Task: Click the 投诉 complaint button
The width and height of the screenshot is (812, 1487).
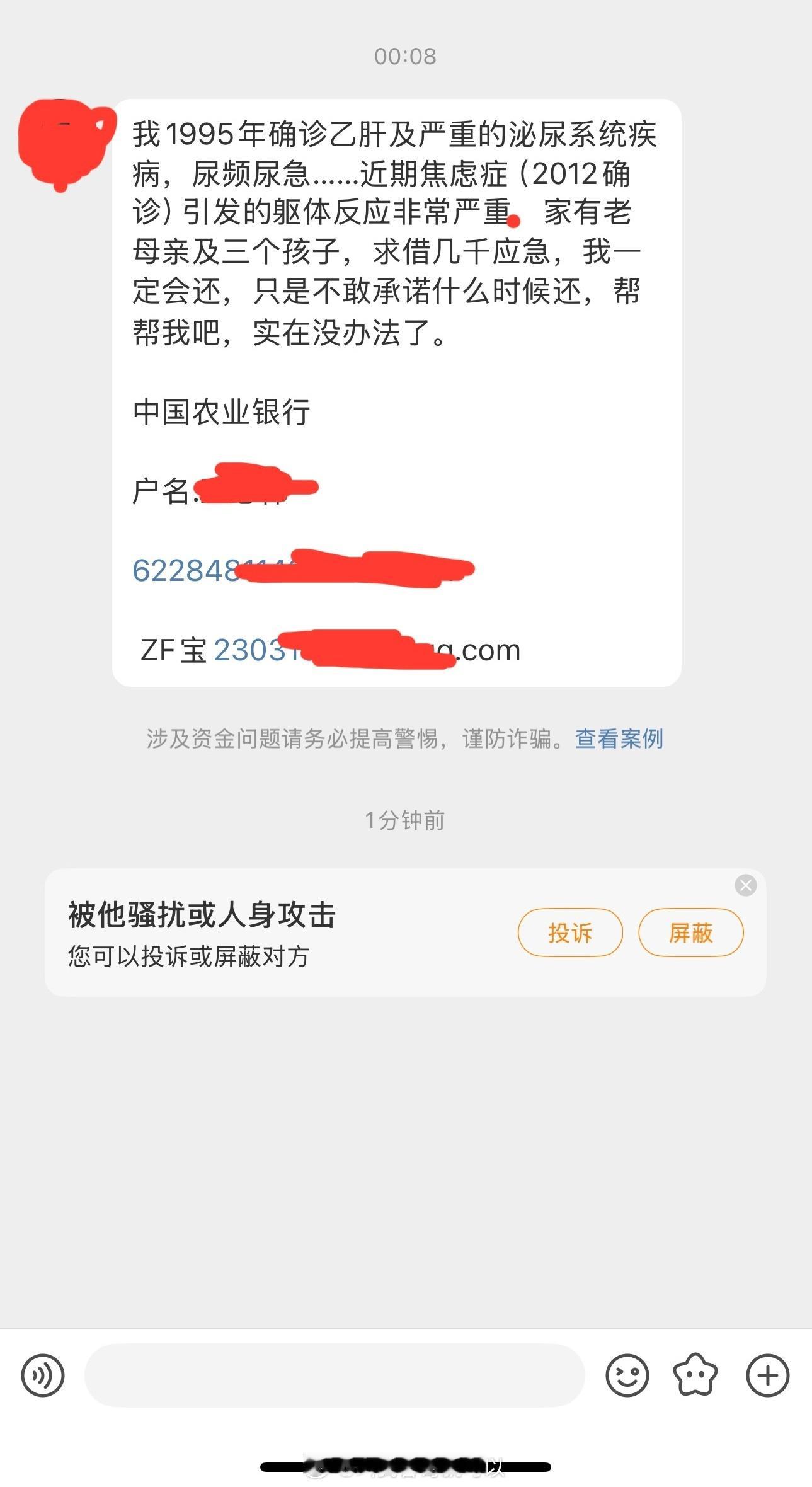Action: 570,933
